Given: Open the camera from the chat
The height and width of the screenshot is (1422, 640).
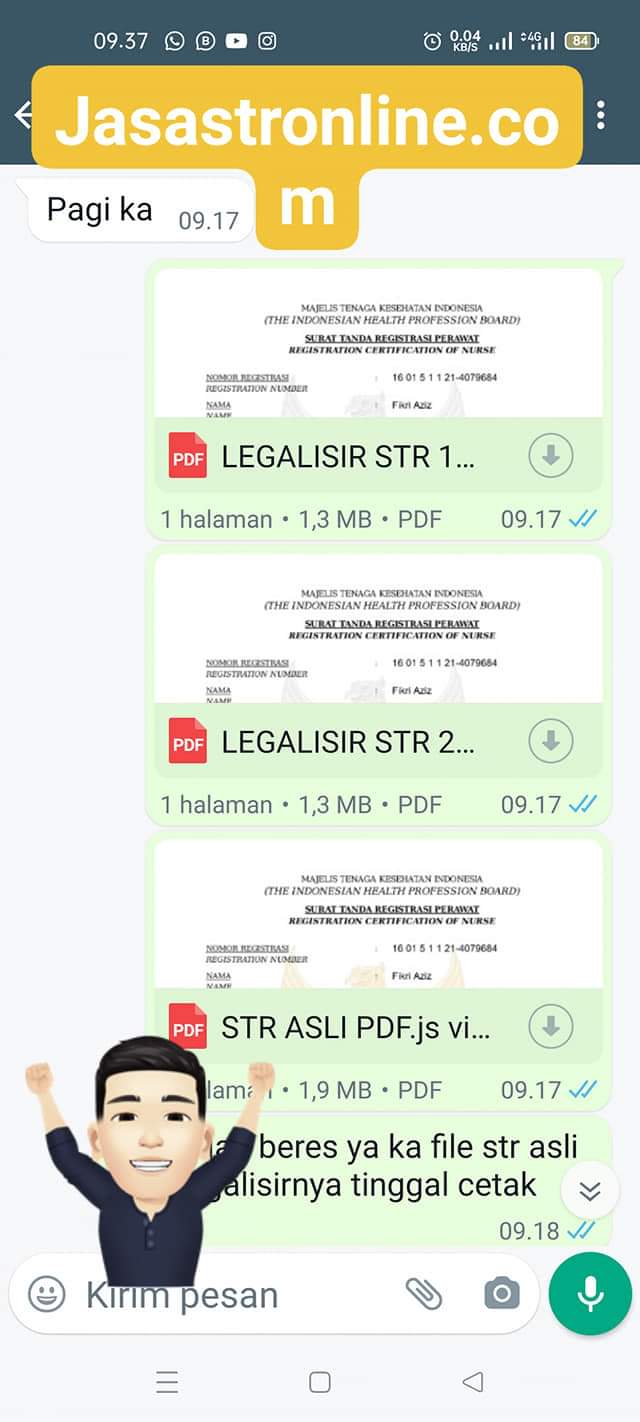Looking at the screenshot, I should [501, 1294].
